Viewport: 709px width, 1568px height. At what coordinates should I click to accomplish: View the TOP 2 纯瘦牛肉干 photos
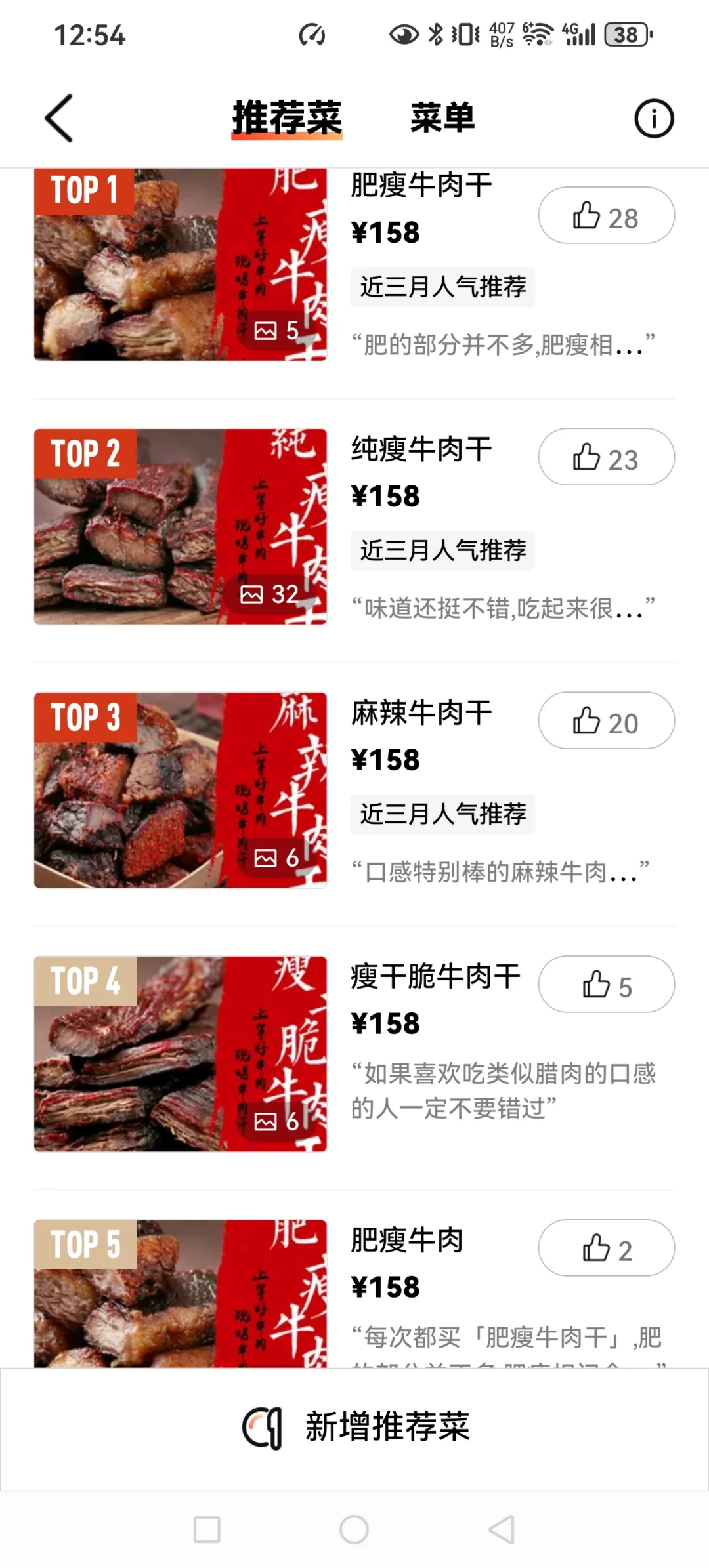point(180,527)
